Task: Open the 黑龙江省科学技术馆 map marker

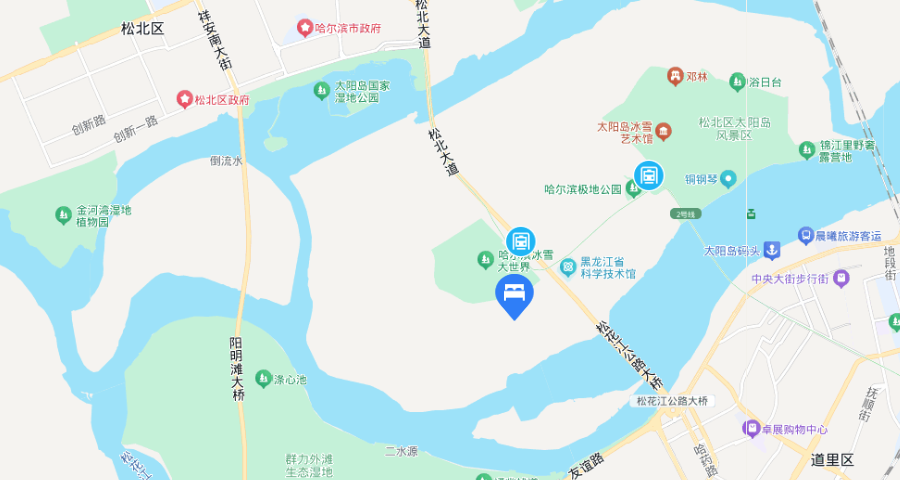Action: coord(568,266)
